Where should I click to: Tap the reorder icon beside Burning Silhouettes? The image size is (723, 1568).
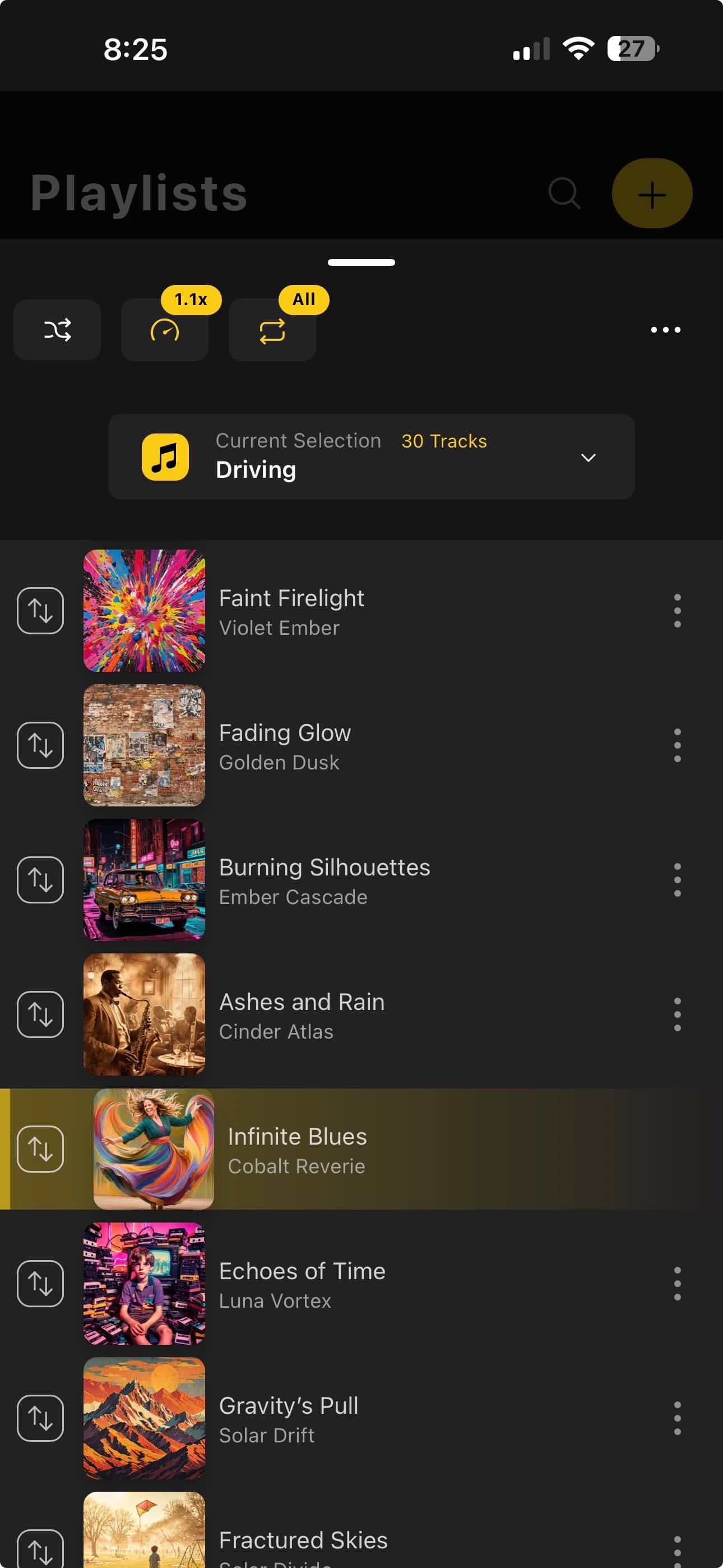point(40,880)
